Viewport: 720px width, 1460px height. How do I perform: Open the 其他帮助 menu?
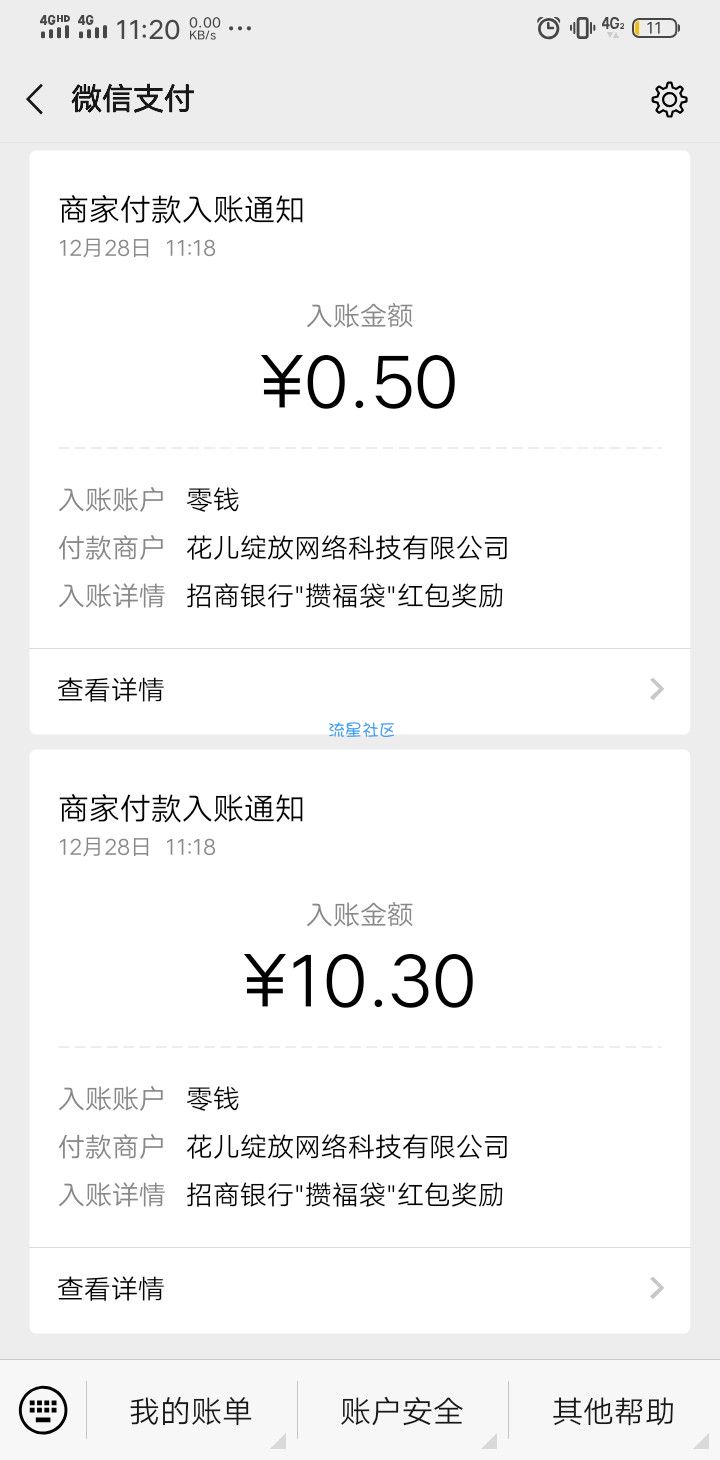[x=614, y=1411]
